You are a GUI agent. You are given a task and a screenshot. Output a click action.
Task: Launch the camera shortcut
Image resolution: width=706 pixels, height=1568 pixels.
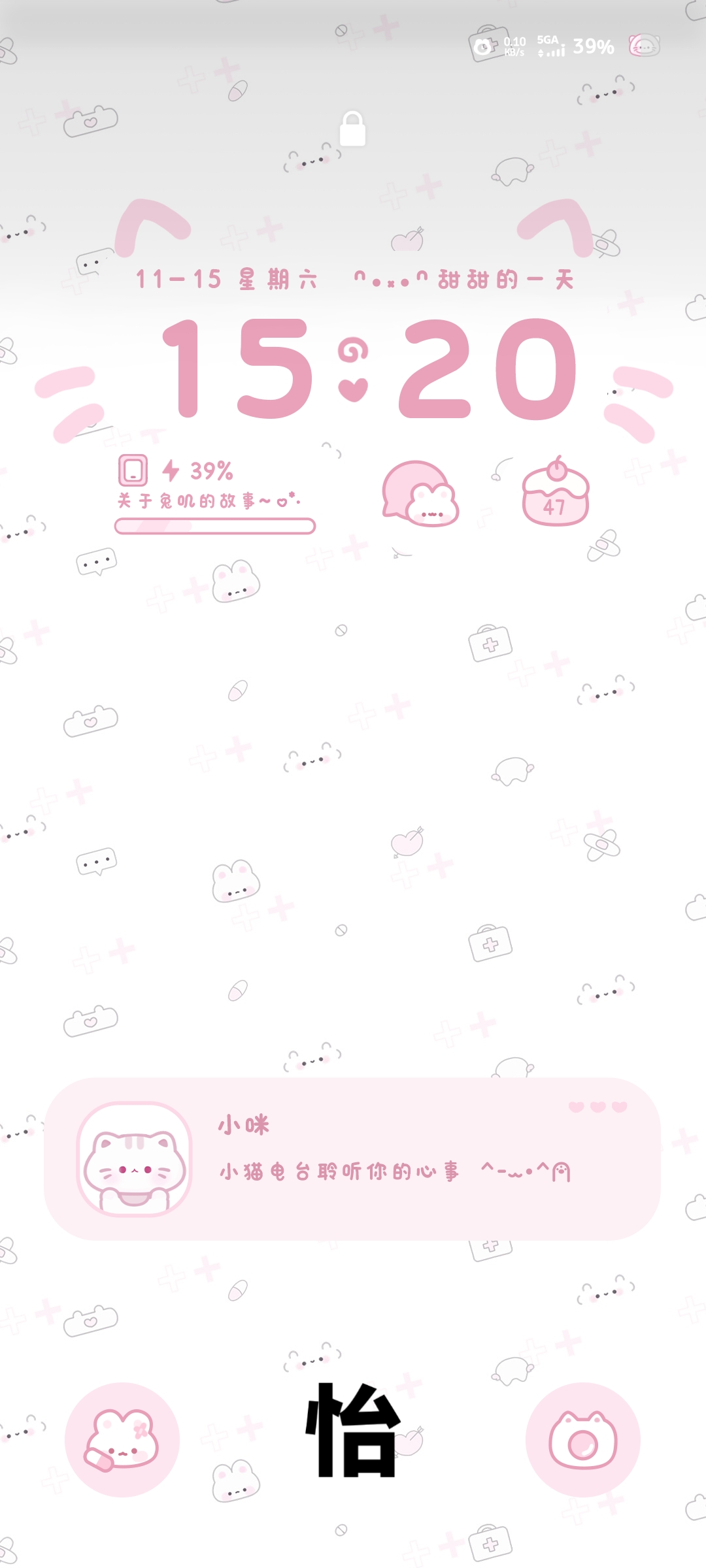pyautogui.click(x=582, y=1439)
